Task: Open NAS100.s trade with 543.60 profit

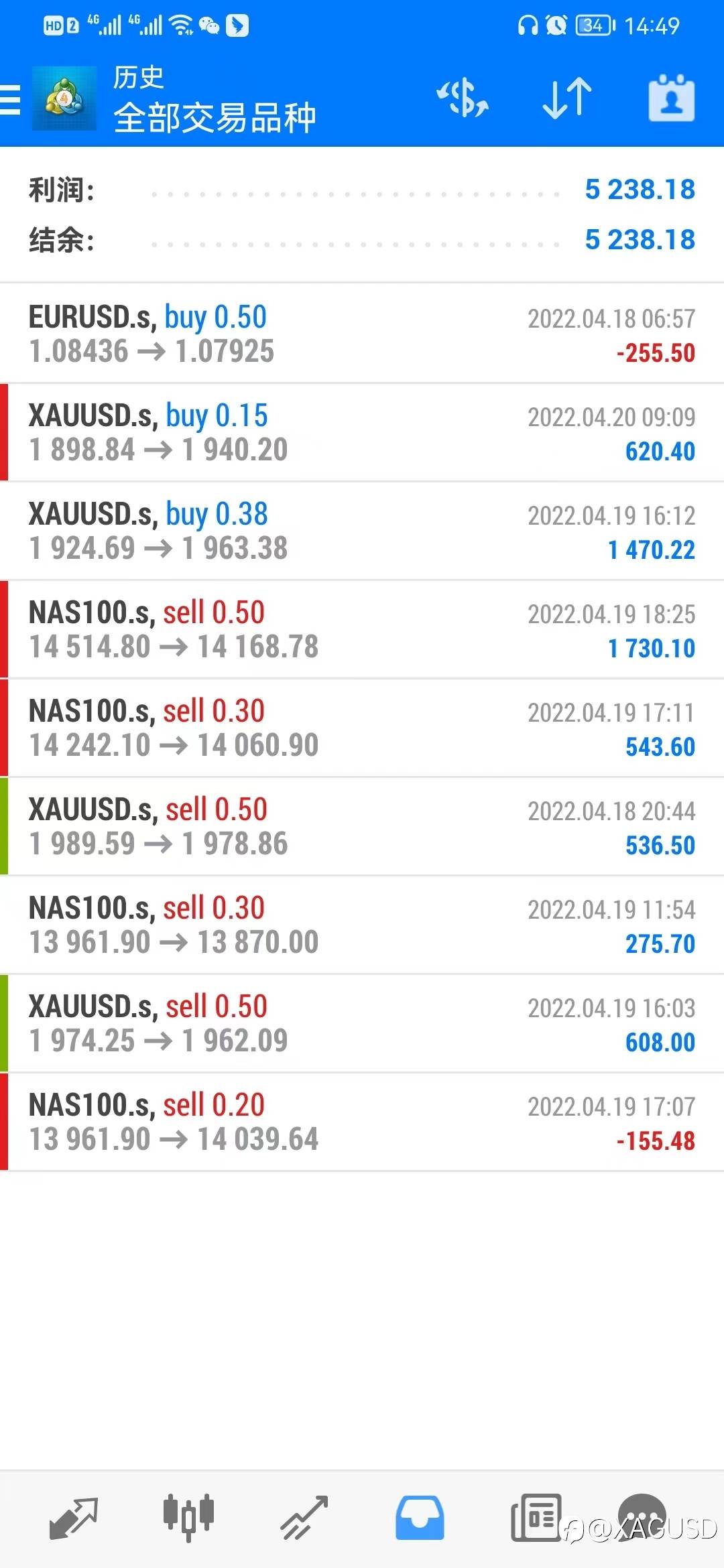Action: click(362, 728)
